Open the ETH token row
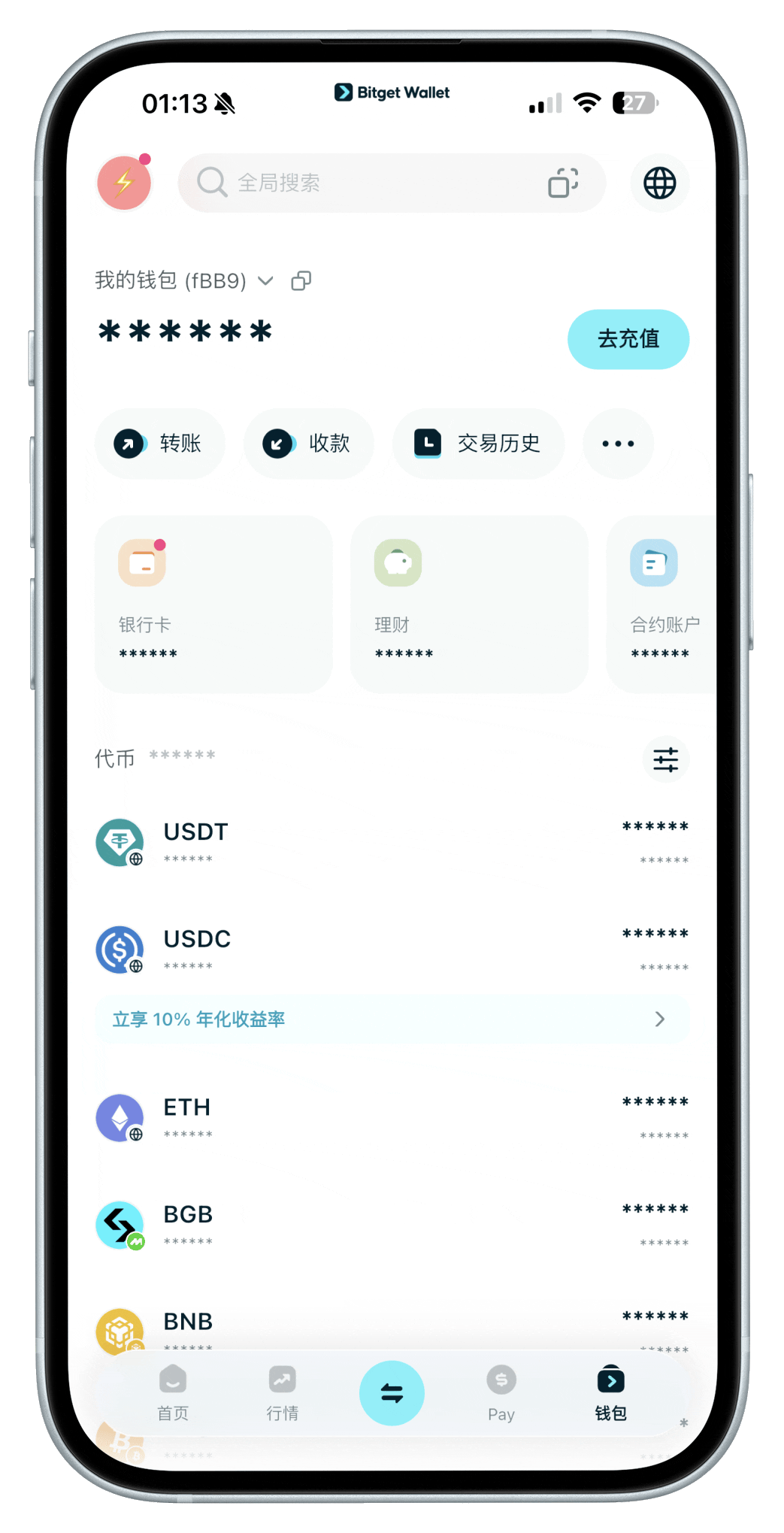The width and height of the screenshot is (784, 1533). 391,1118
